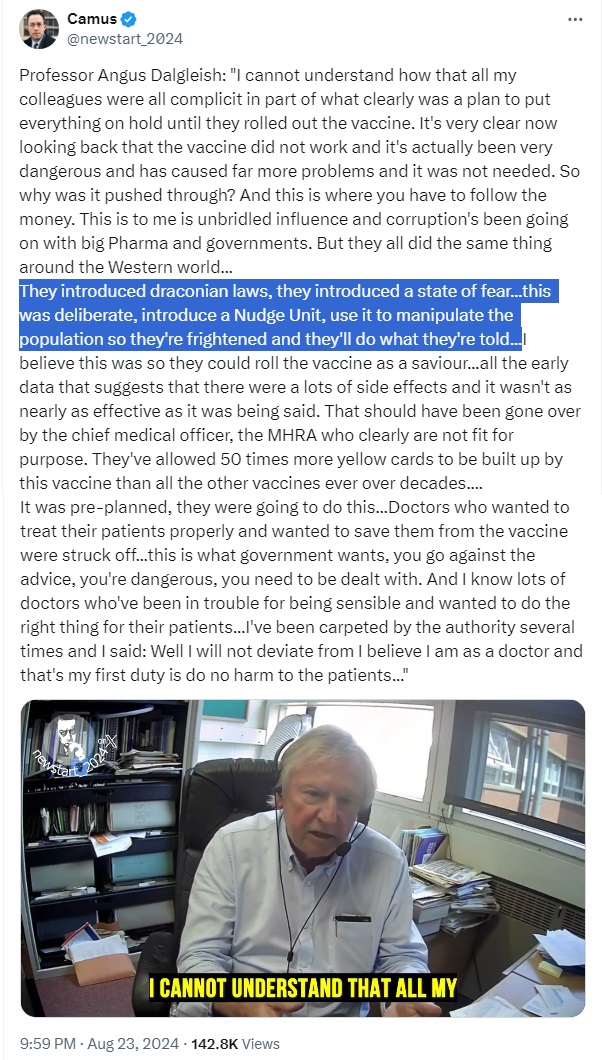This screenshot has height=1060, width=602.
Task: Tap the Camus display name
Action: (92, 20)
